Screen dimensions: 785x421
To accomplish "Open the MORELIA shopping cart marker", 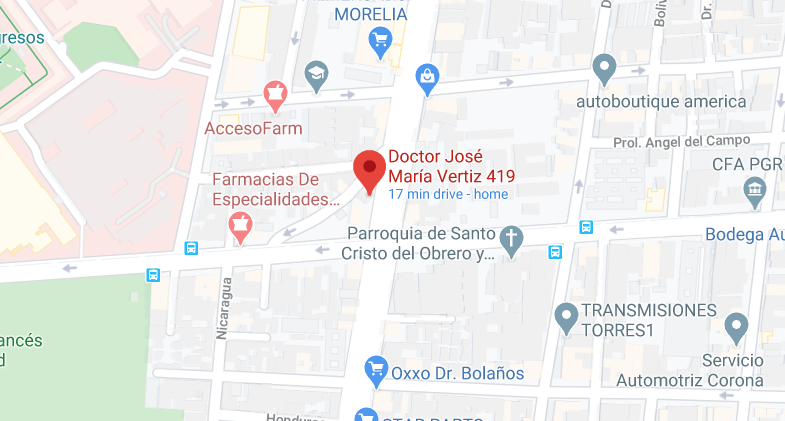I will 379,40.
